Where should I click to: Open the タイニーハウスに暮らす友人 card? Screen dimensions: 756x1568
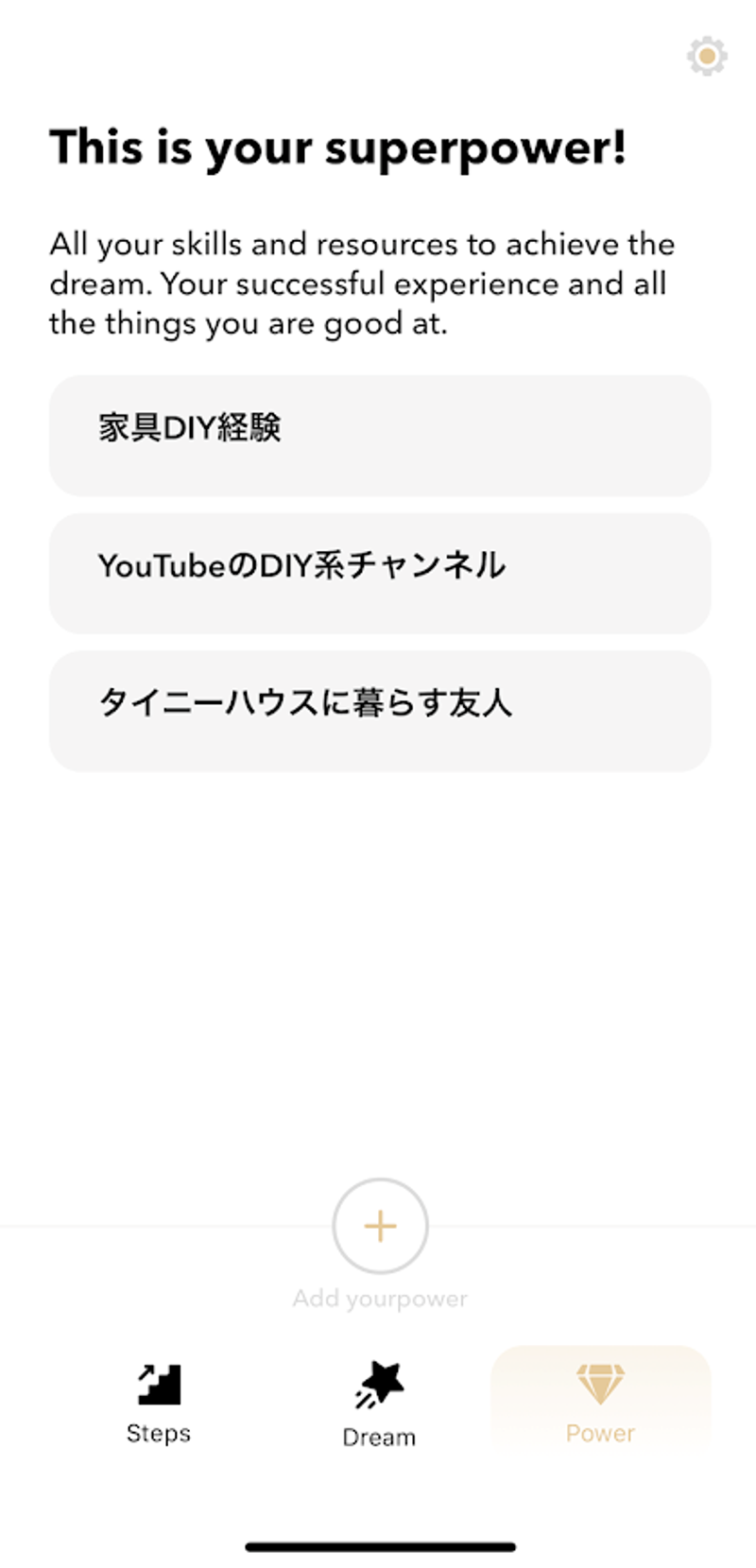click(380, 711)
